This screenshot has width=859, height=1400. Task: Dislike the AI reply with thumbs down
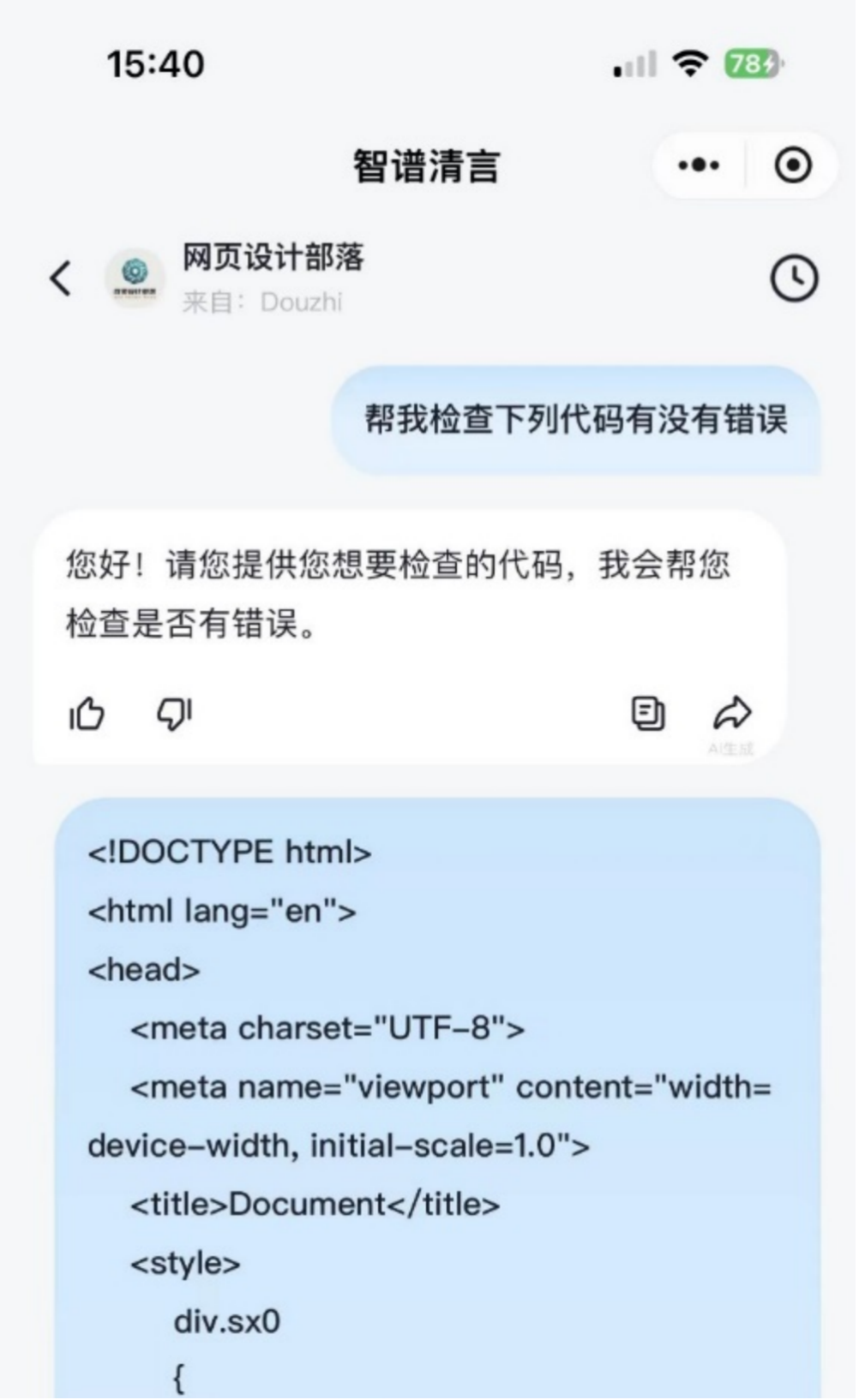(x=174, y=713)
